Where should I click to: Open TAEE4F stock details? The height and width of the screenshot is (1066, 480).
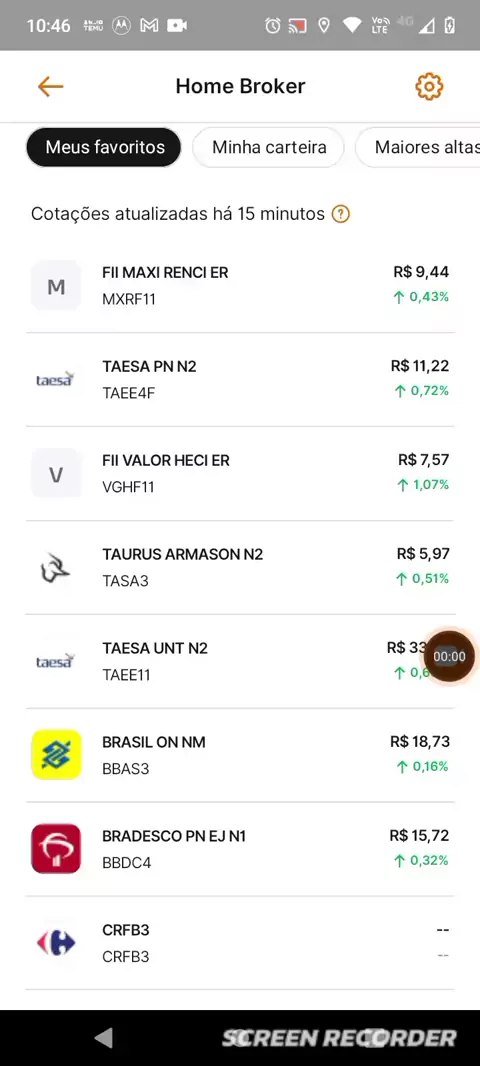(240, 379)
